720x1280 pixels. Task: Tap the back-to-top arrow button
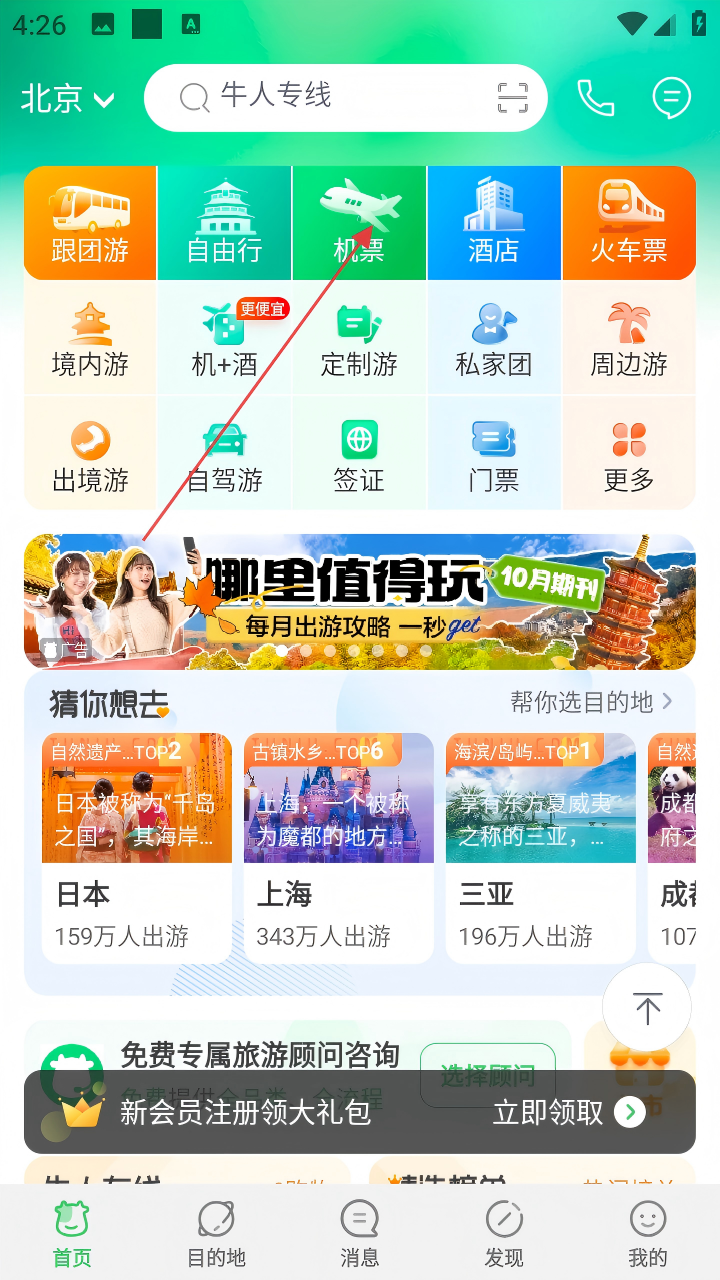click(647, 1008)
